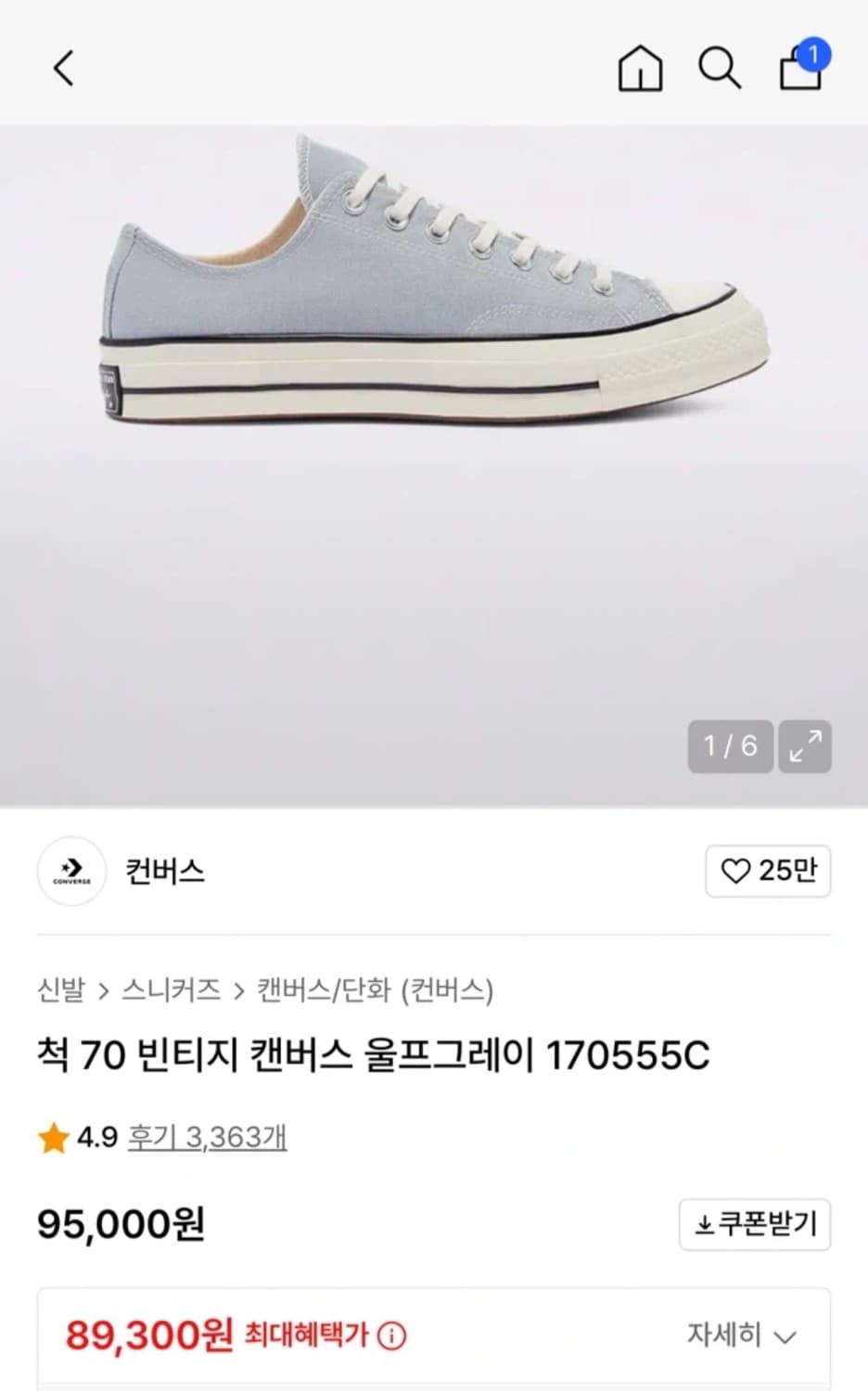Open the 스니커즈 breadcrumb category
868x1391 pixels.
pyautogui.click(x=172, y=990)
